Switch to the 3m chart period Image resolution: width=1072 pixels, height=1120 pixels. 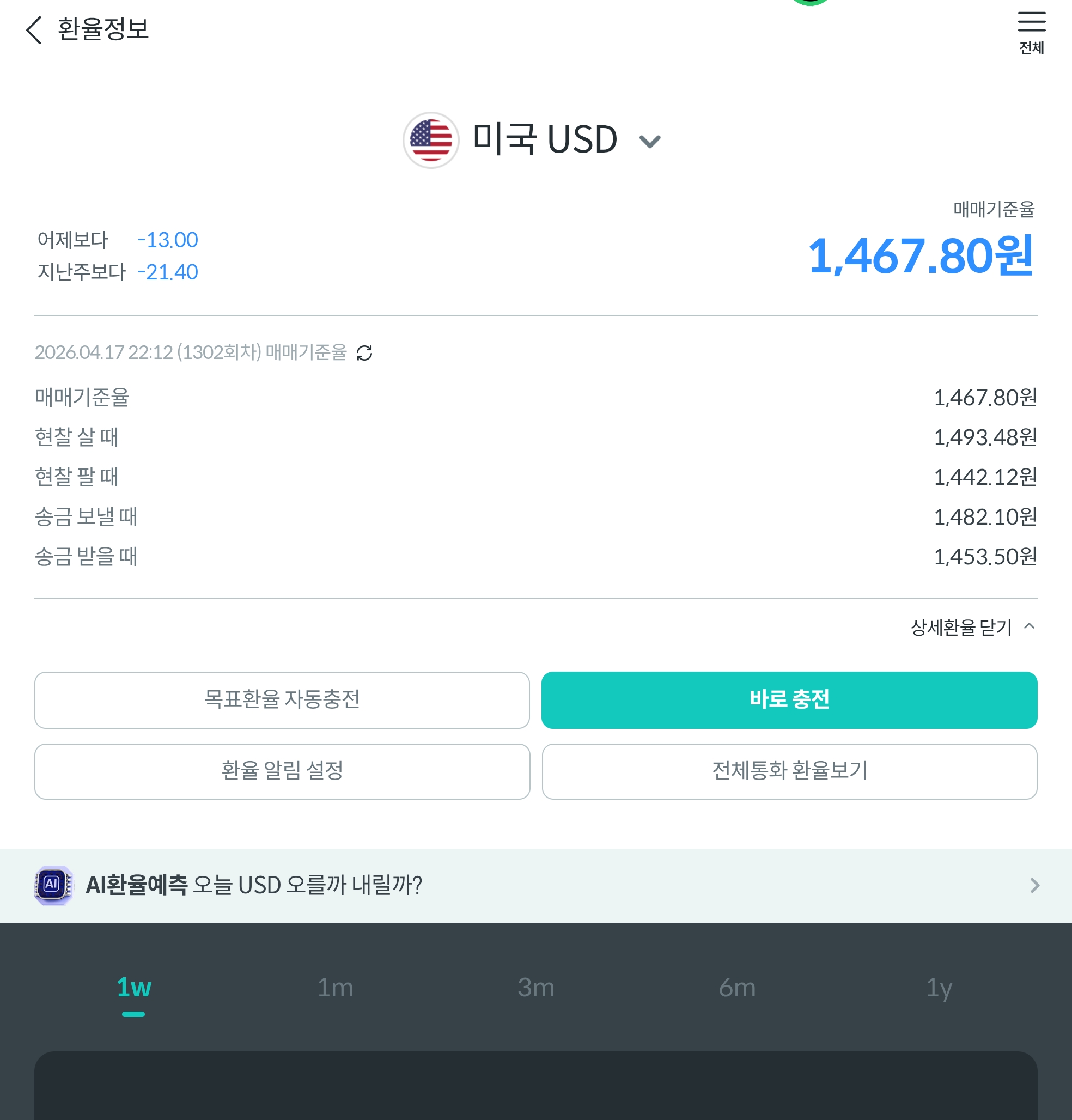[x=536, y=988]
